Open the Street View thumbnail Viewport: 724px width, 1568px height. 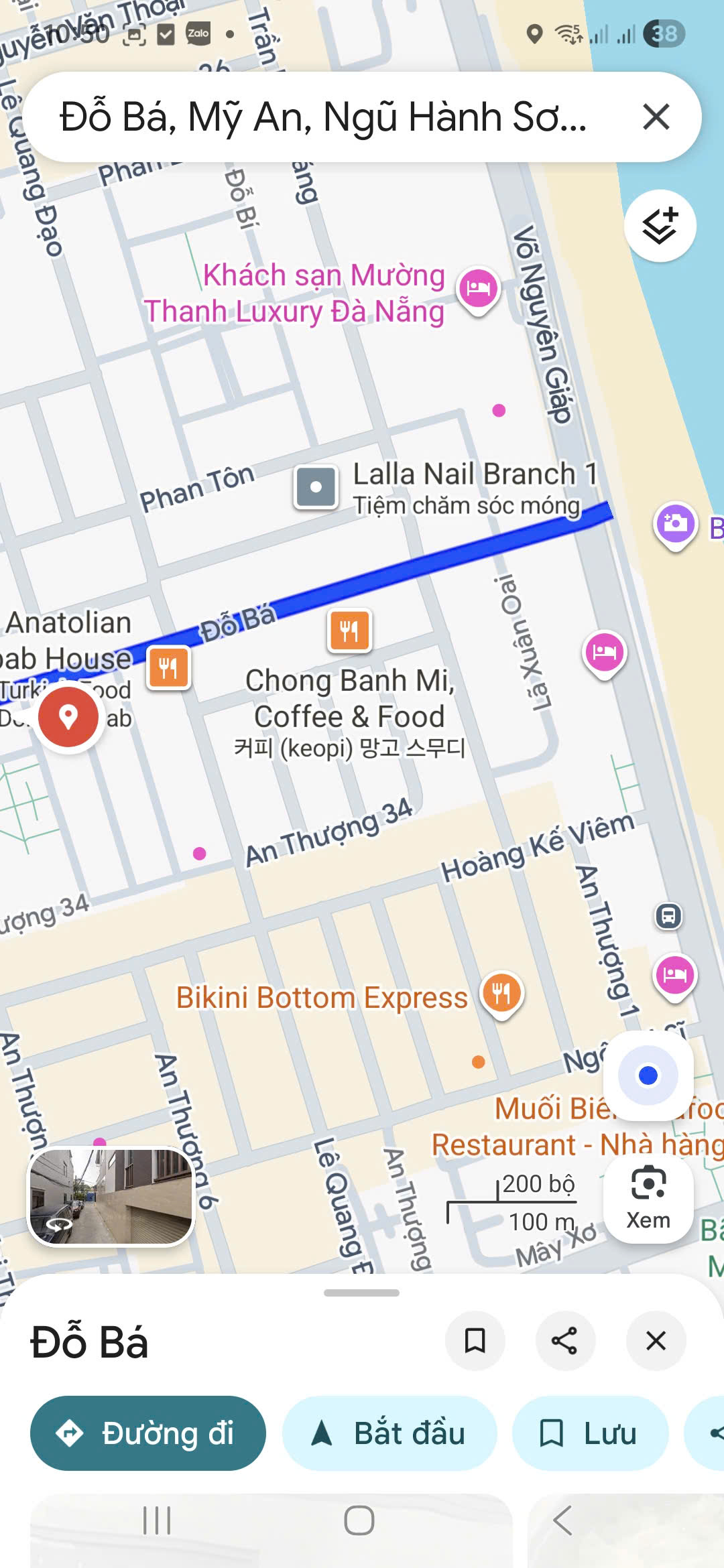pyautogui.click(x=111, y=1196)
